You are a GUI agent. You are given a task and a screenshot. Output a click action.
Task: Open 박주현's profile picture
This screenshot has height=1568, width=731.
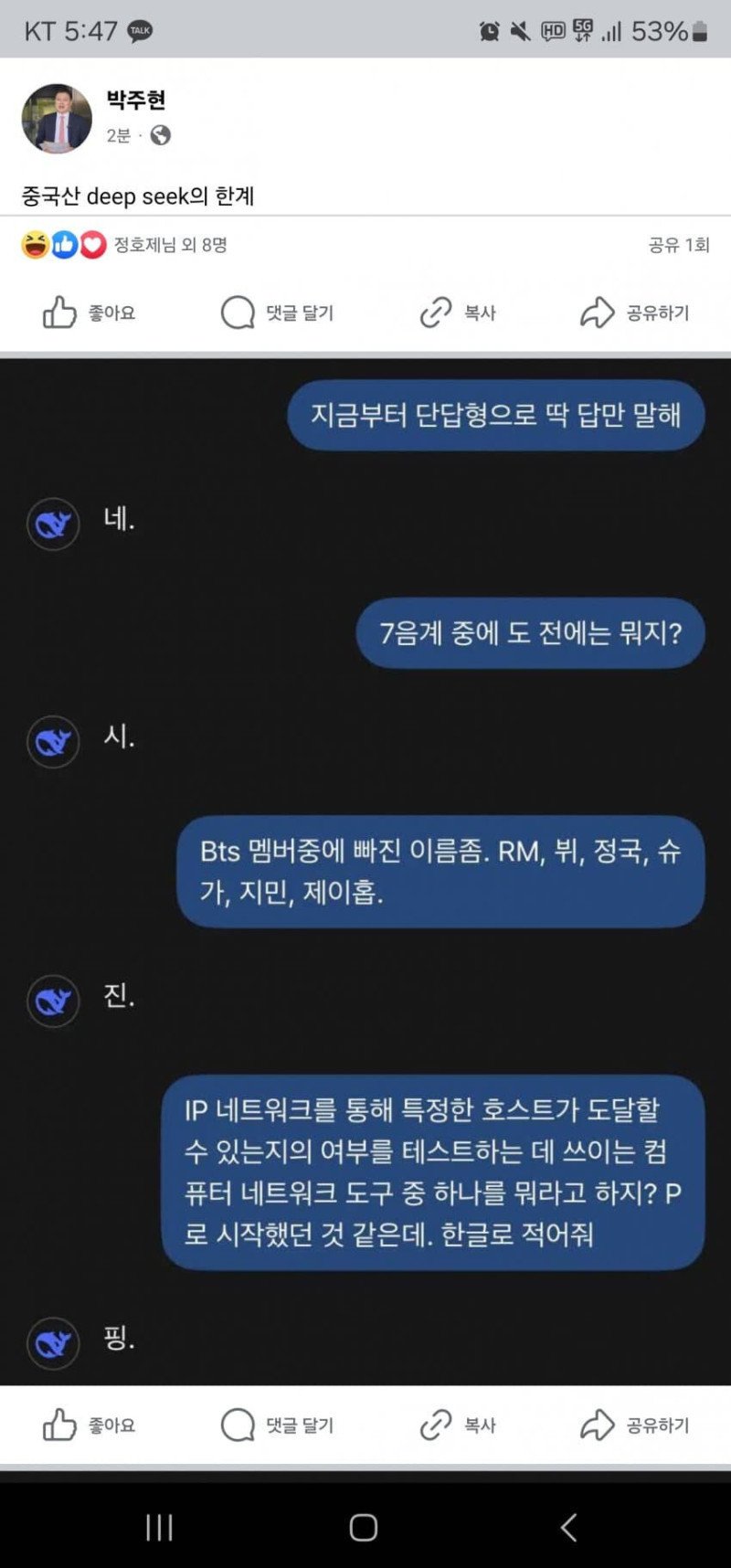(57, 119)
